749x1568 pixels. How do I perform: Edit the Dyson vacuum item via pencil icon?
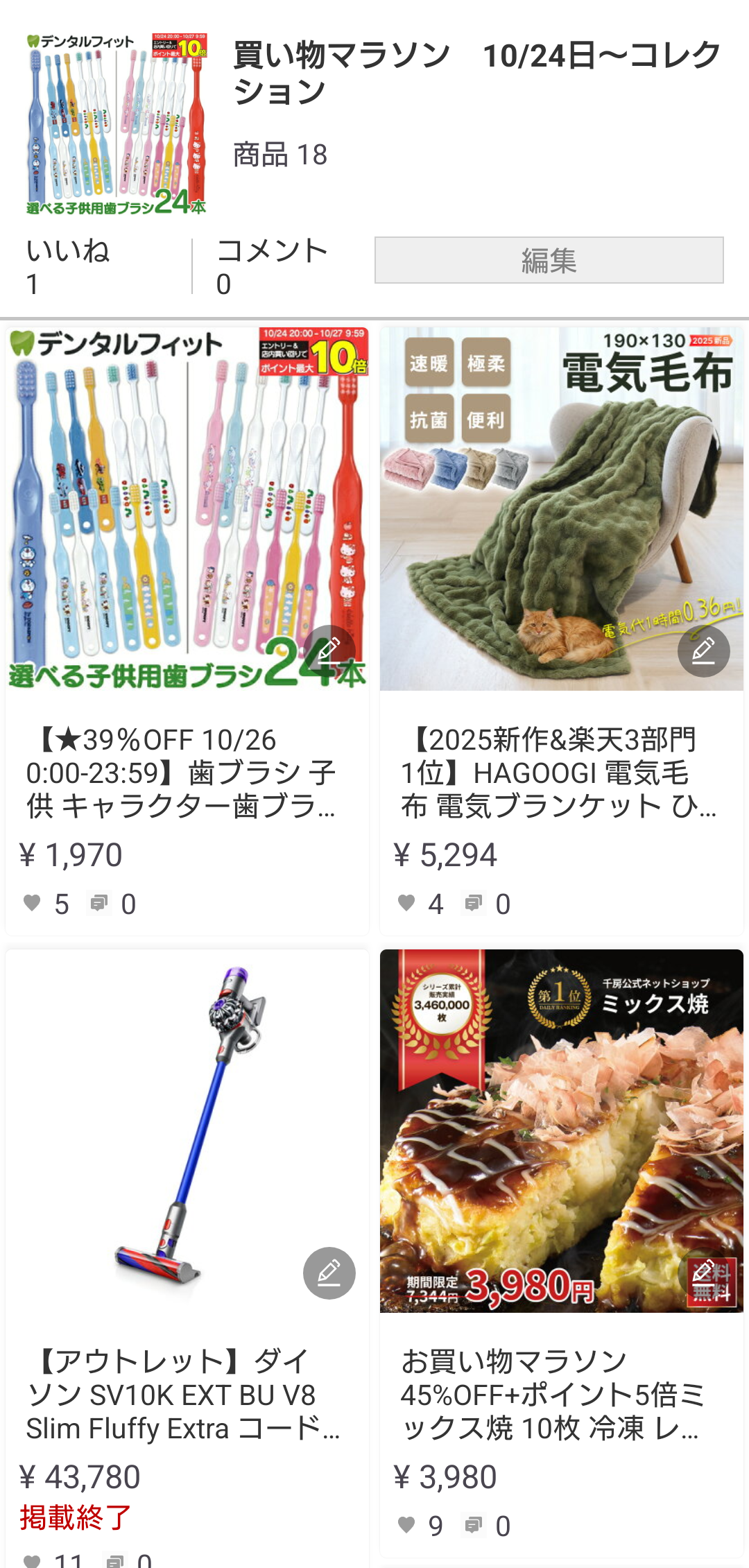[x=329, y=1273]
